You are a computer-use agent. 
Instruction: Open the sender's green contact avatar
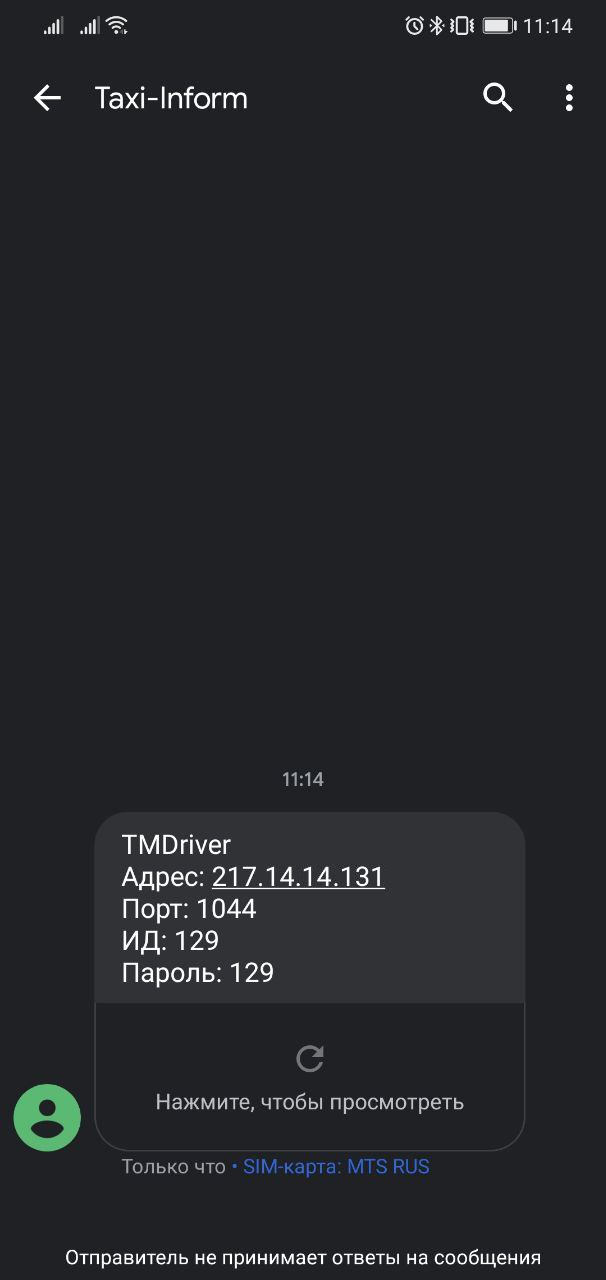(47, 1117)
